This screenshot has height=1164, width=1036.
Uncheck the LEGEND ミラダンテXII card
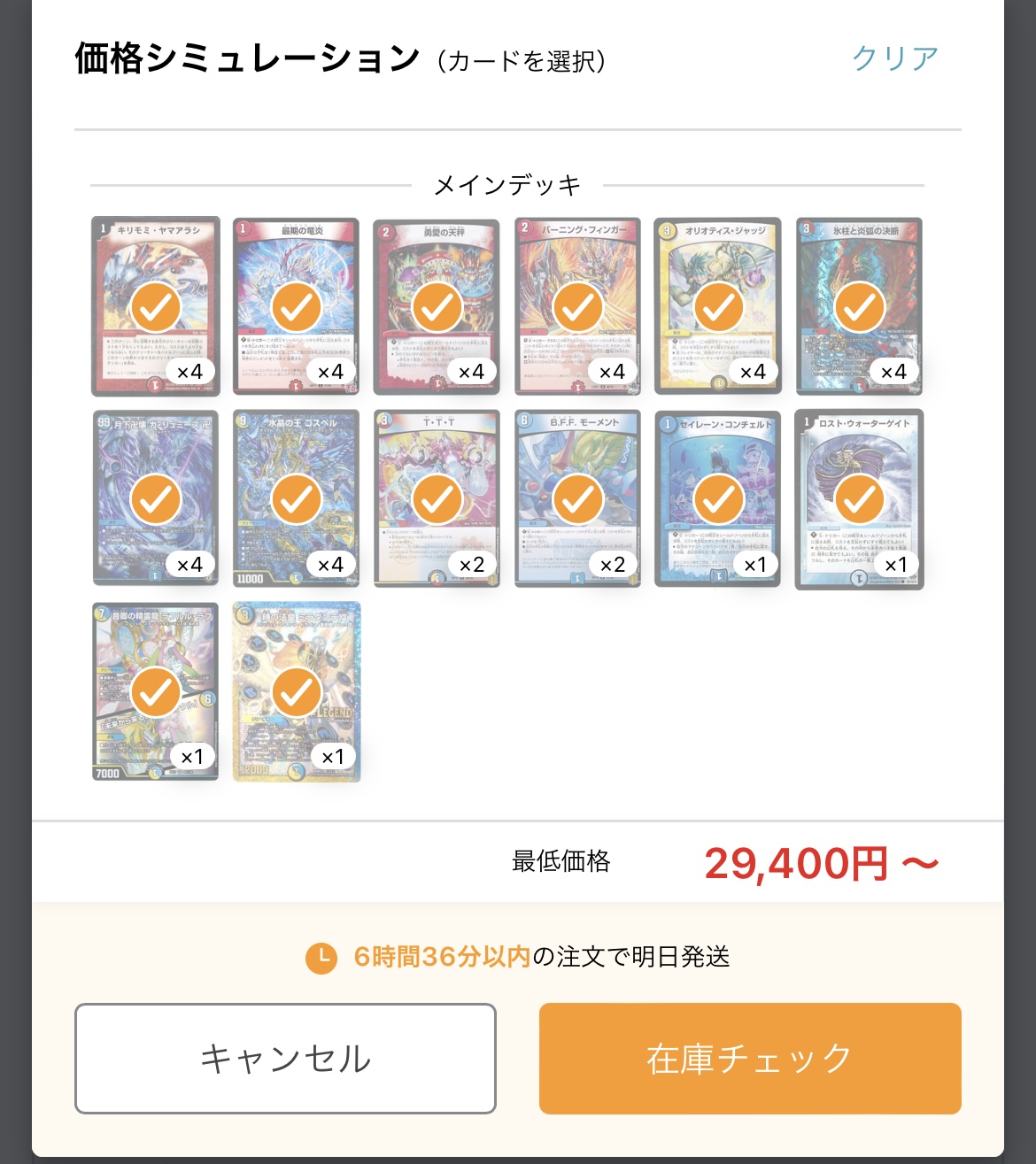tap(296, 692)
